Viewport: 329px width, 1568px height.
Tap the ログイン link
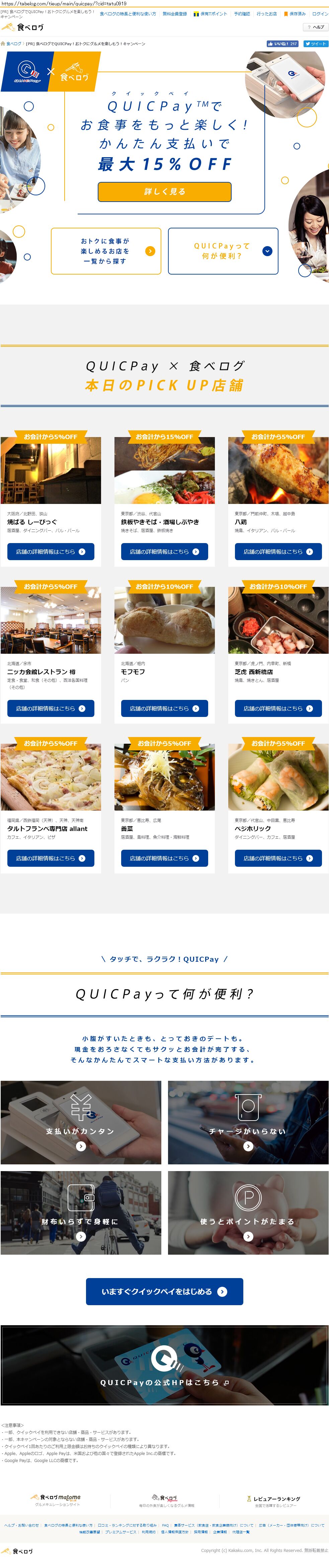pos(320,13)
